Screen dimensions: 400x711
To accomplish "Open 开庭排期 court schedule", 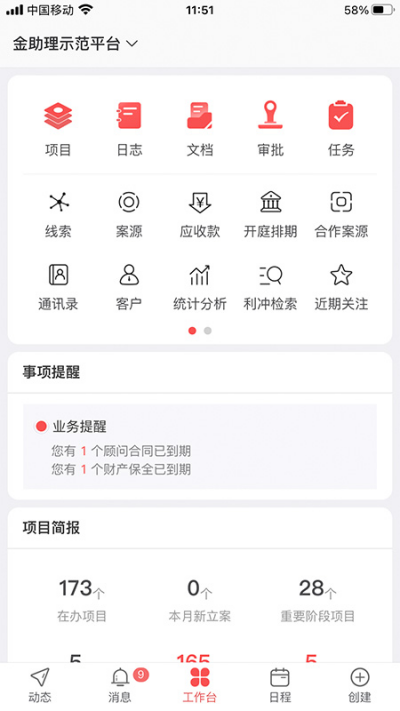I will [x=271, y=215].
